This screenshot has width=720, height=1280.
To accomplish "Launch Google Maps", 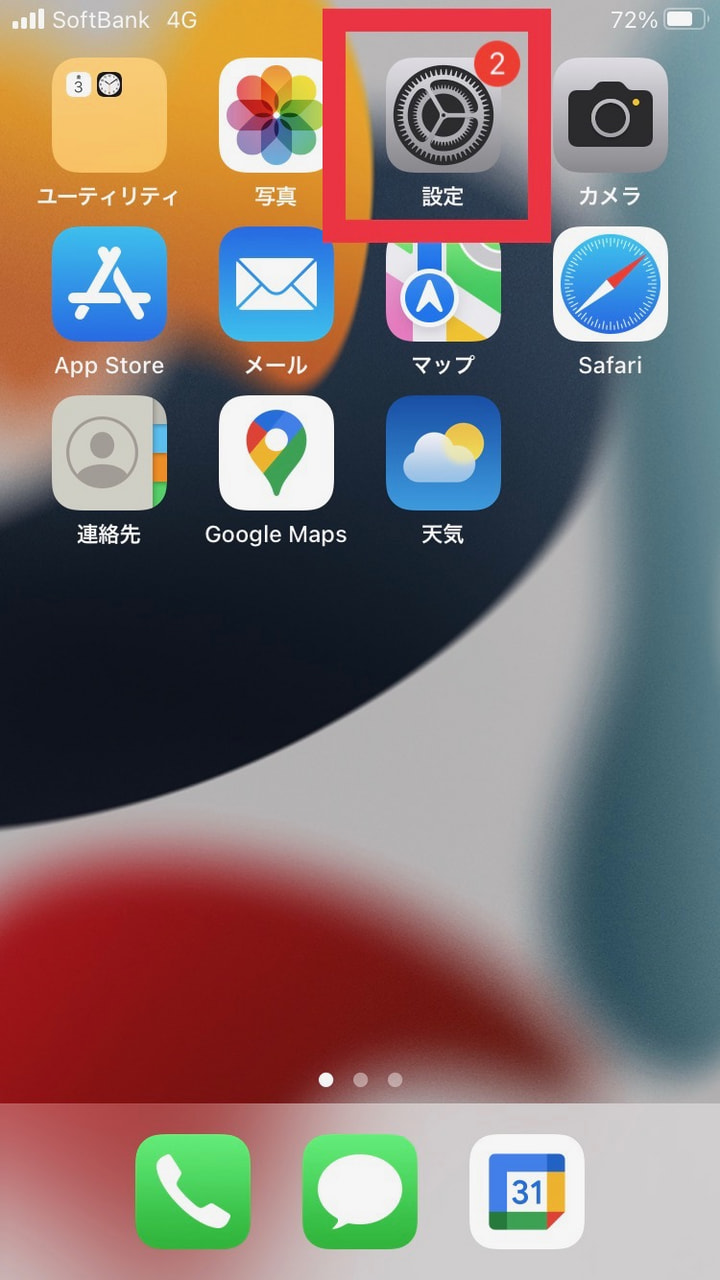I will (276, 453).
